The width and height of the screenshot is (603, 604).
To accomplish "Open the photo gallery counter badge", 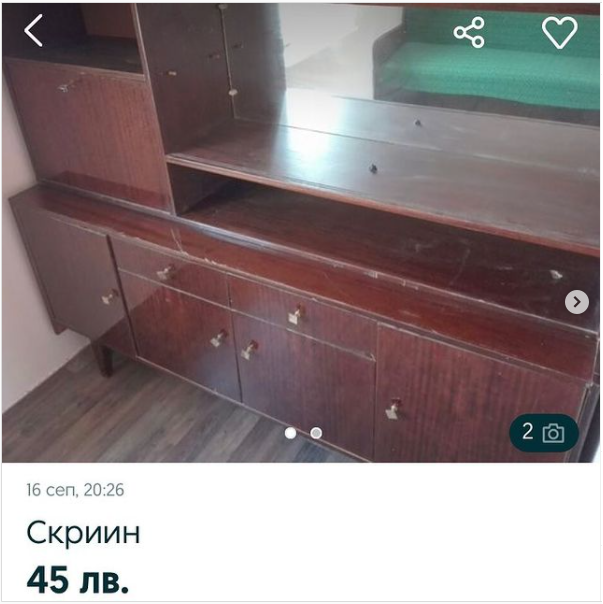I will (543, 433).
